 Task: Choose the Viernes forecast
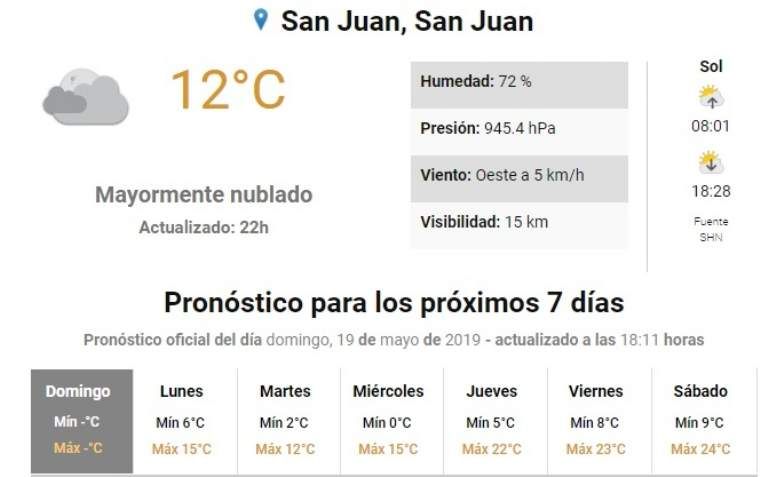point(595,420)
